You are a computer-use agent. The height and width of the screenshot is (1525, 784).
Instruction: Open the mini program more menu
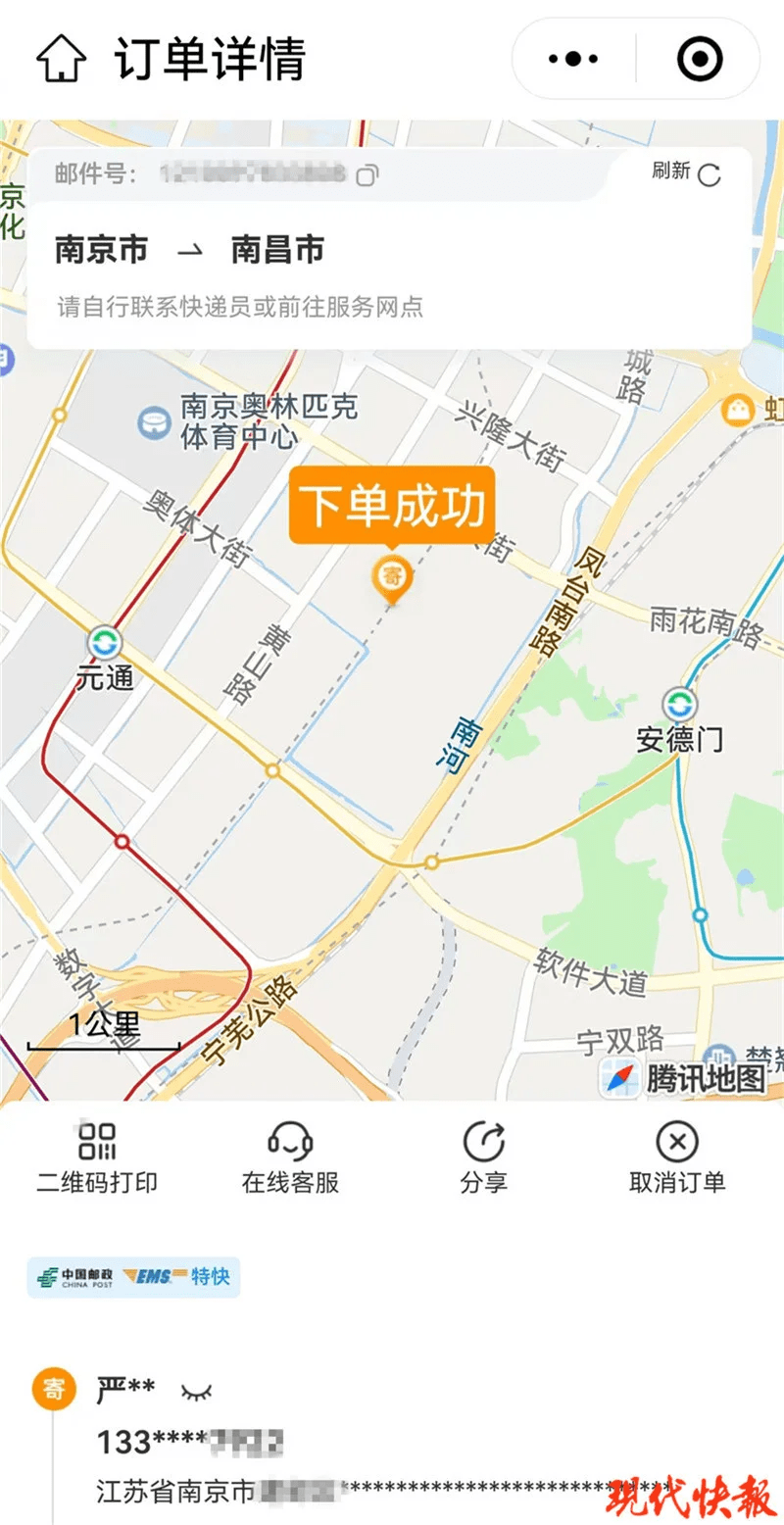pos(573,59)
